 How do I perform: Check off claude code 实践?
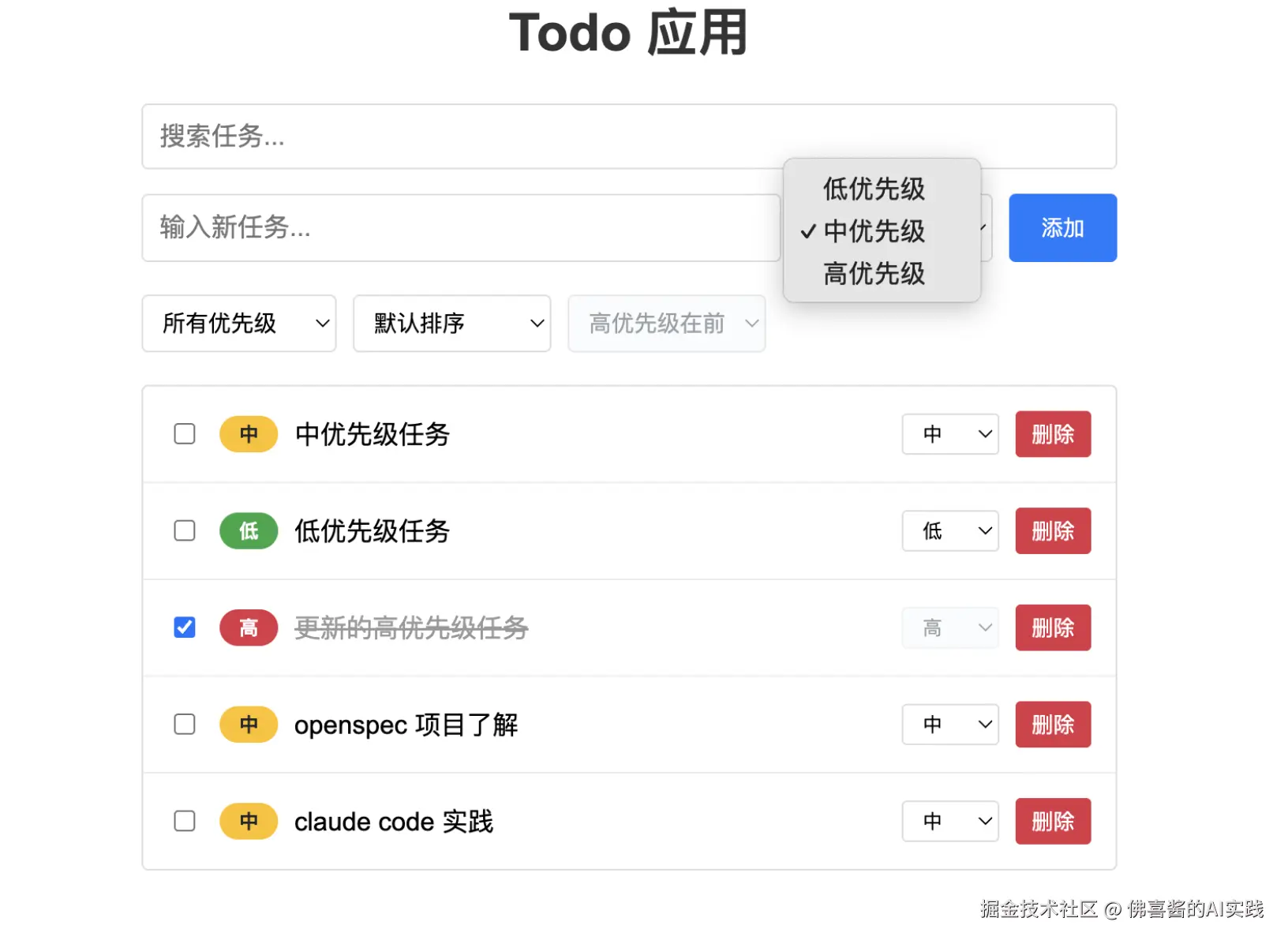(x=185, y=821)
